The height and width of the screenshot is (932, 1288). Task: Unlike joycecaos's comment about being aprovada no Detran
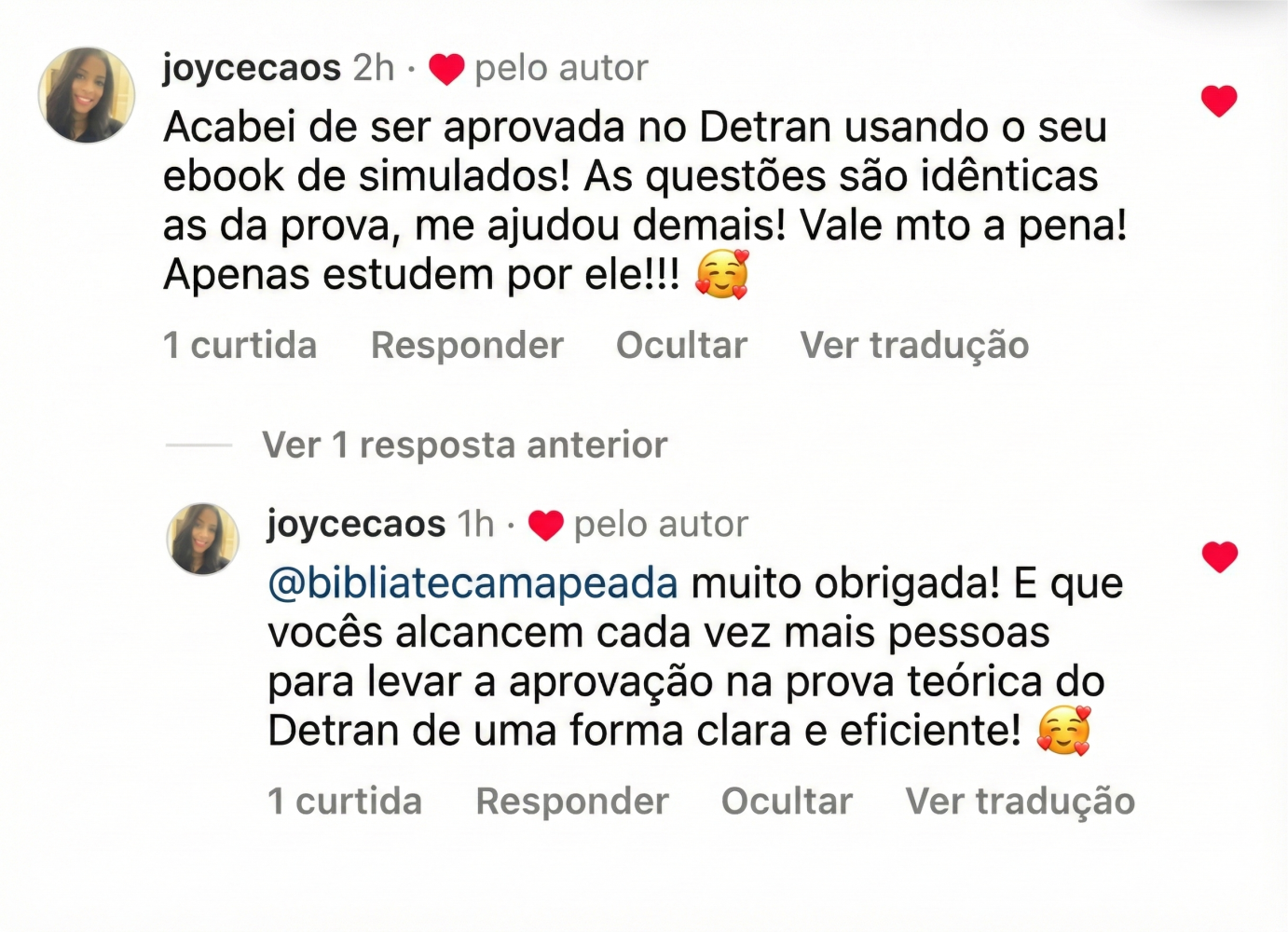coord(1218,101)
